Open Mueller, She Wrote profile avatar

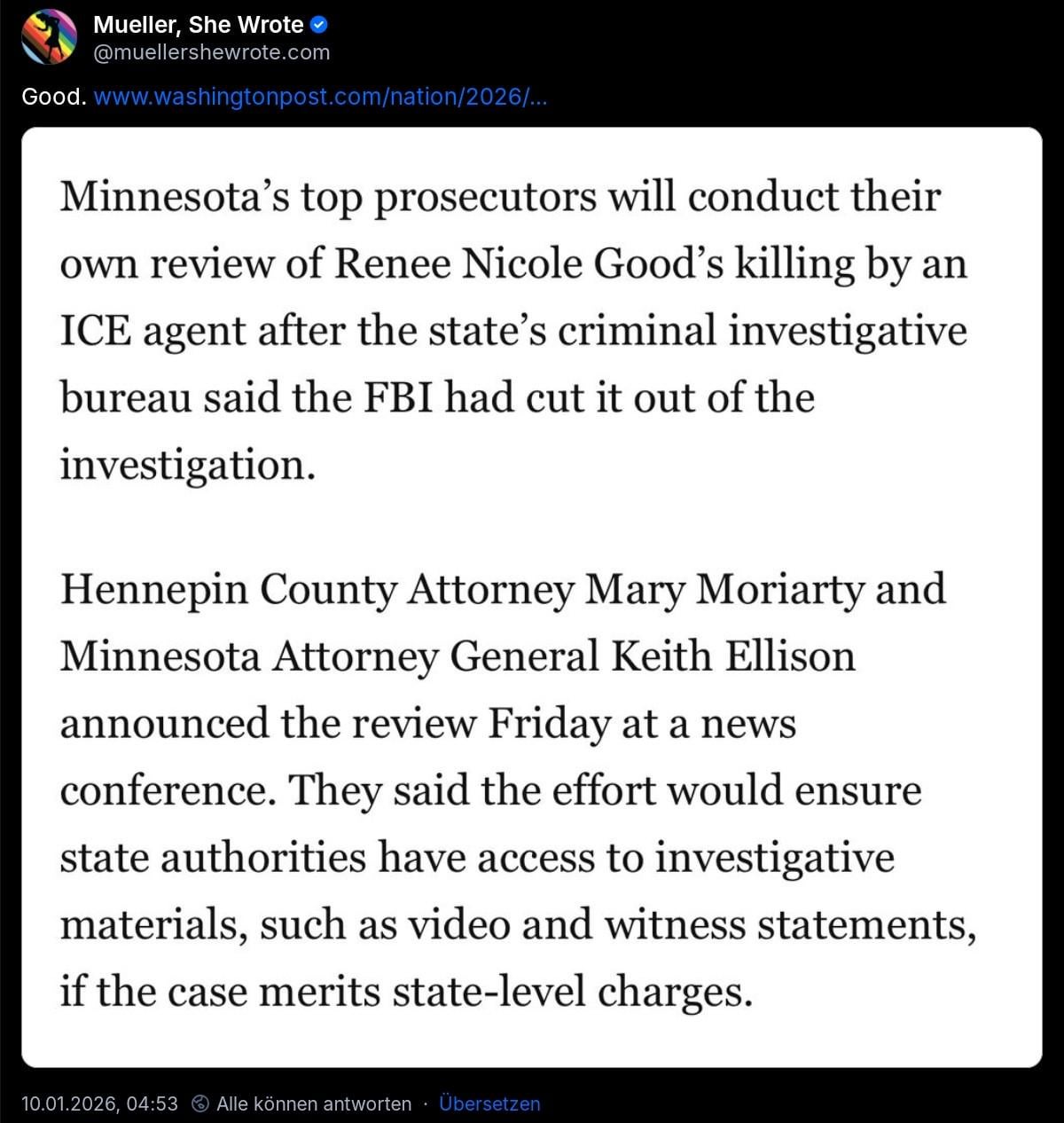point(49,37)
